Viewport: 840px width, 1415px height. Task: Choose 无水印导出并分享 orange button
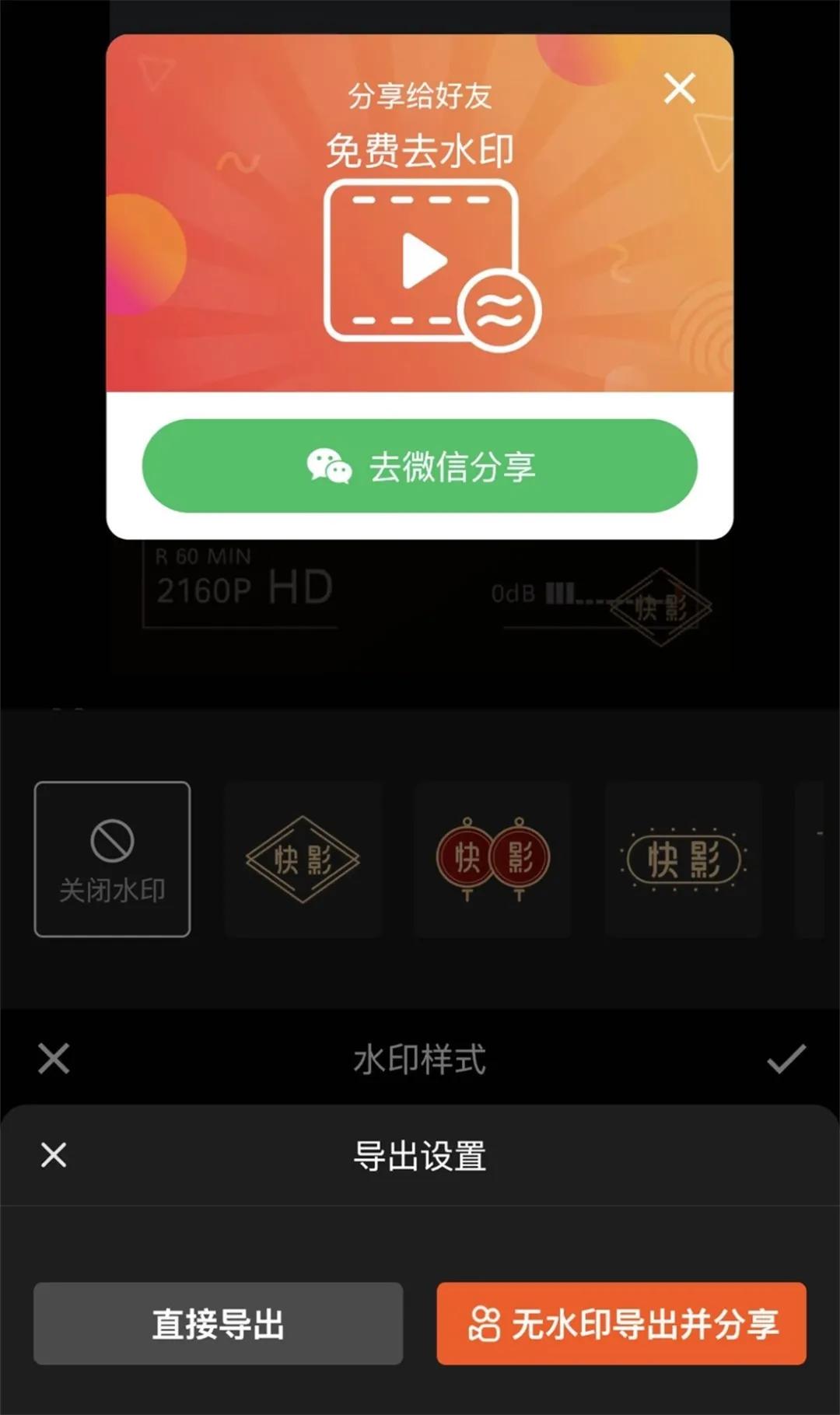coord(622,1325)
